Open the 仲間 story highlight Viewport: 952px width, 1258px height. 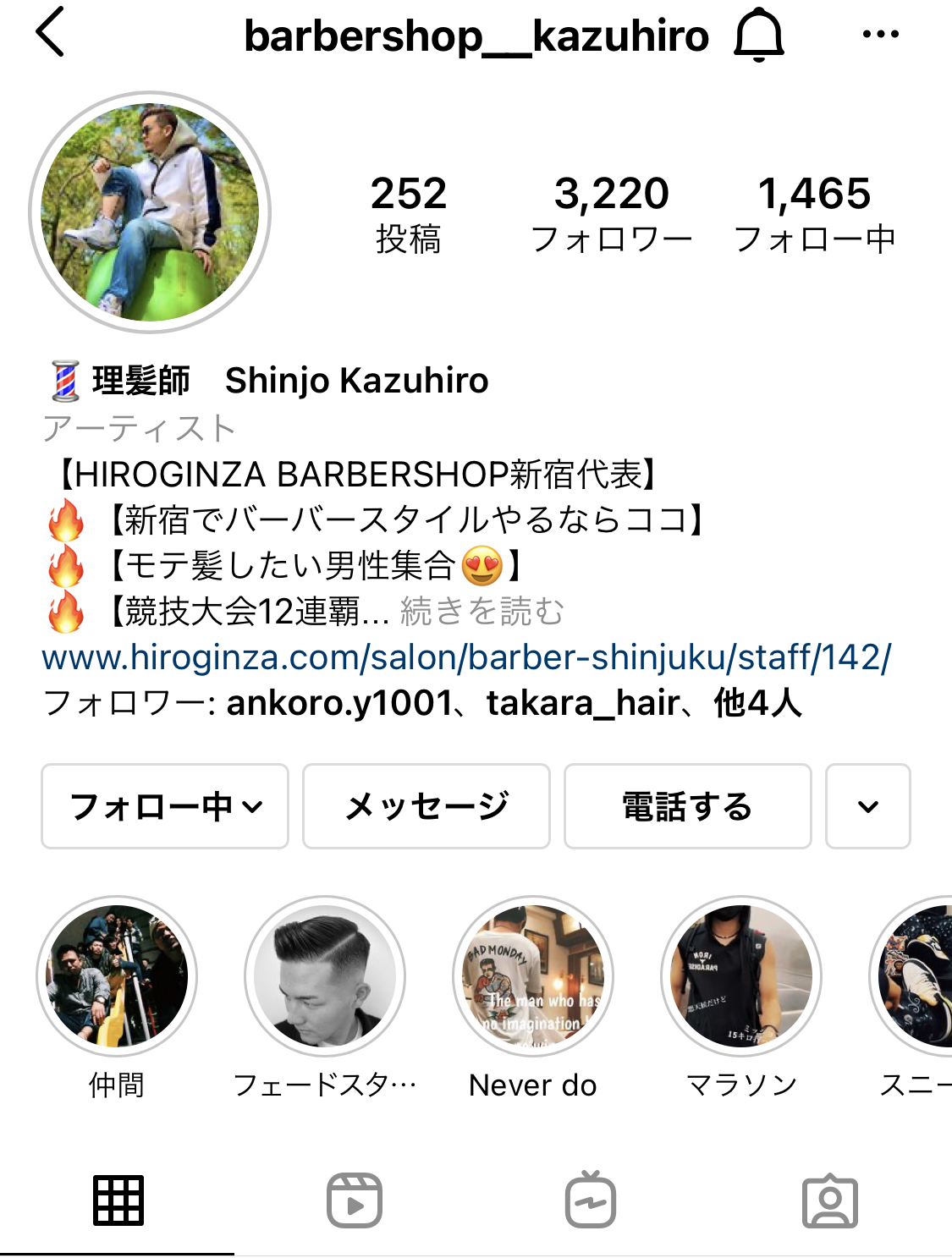point(117,976)
